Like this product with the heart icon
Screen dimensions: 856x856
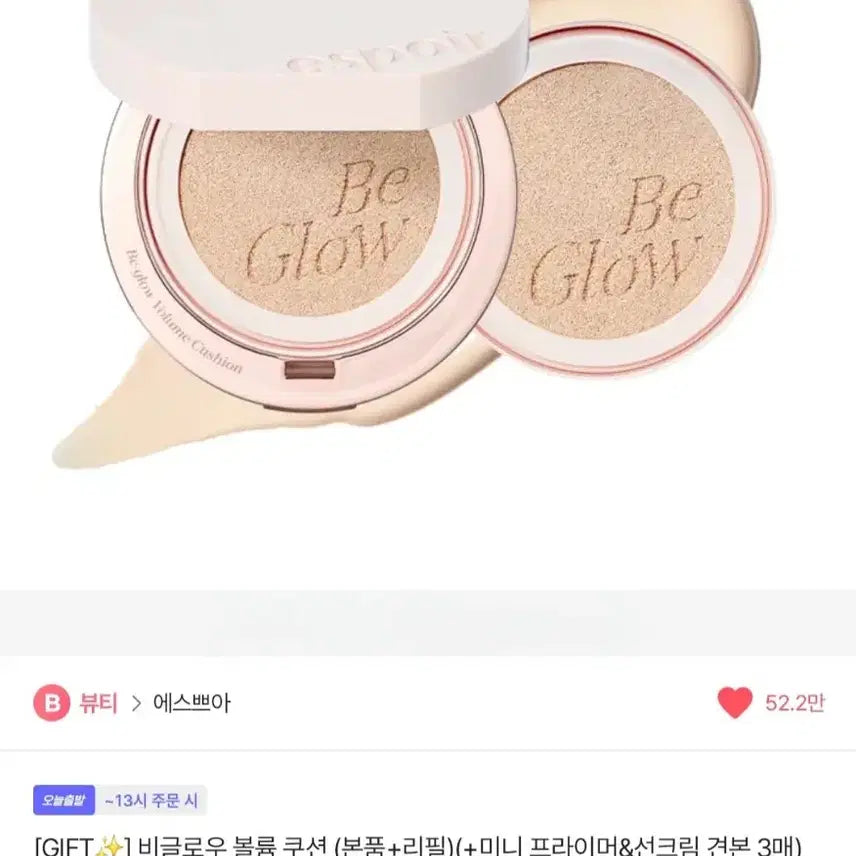pyautogui.click(x=735, y=703)
